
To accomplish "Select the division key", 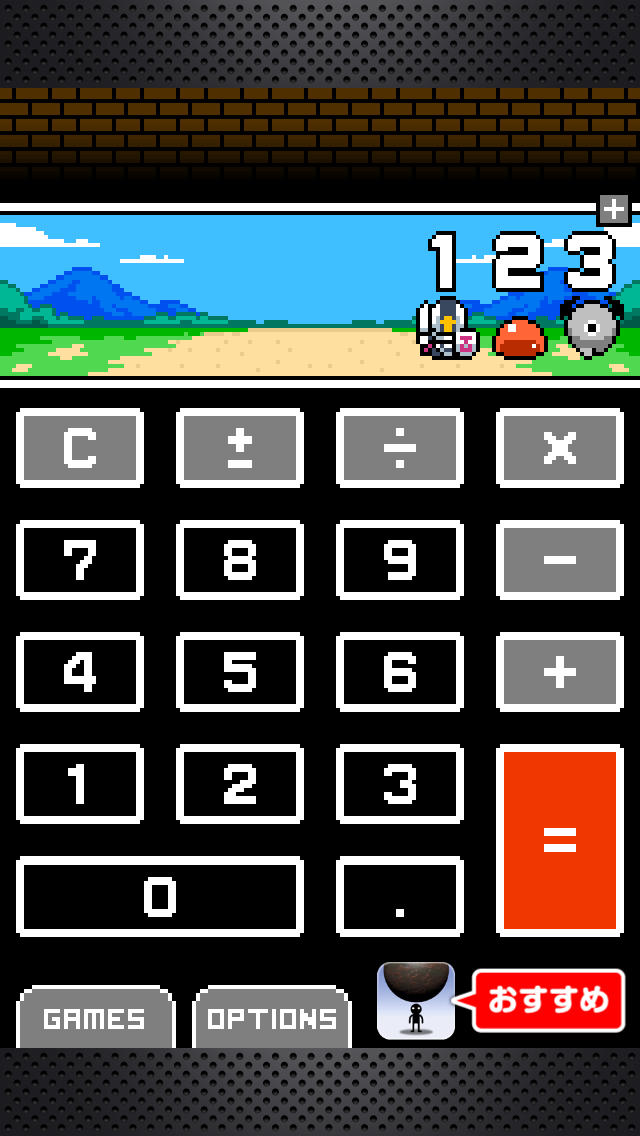I will tap(400, 448).
